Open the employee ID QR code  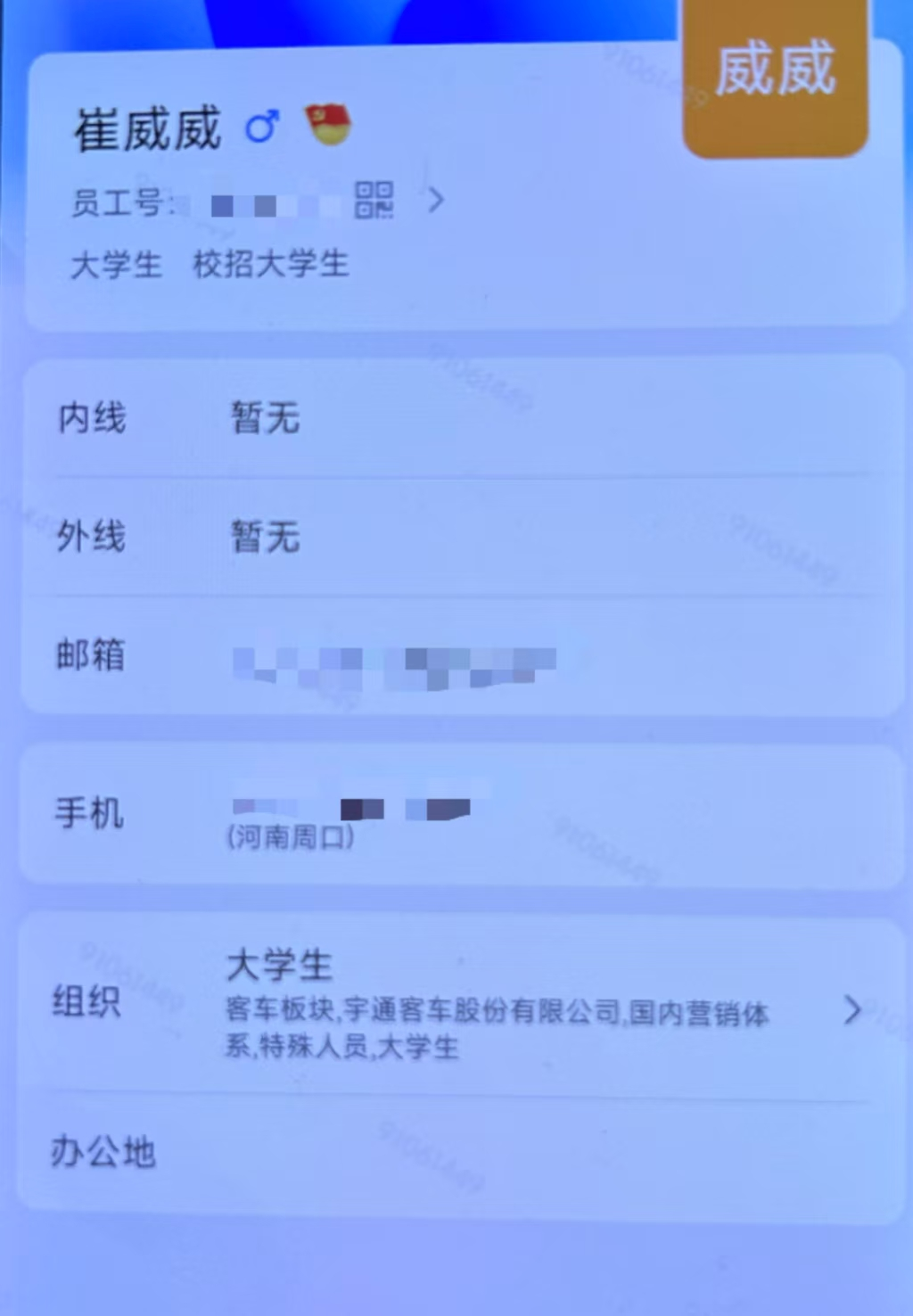click(374, 200)
